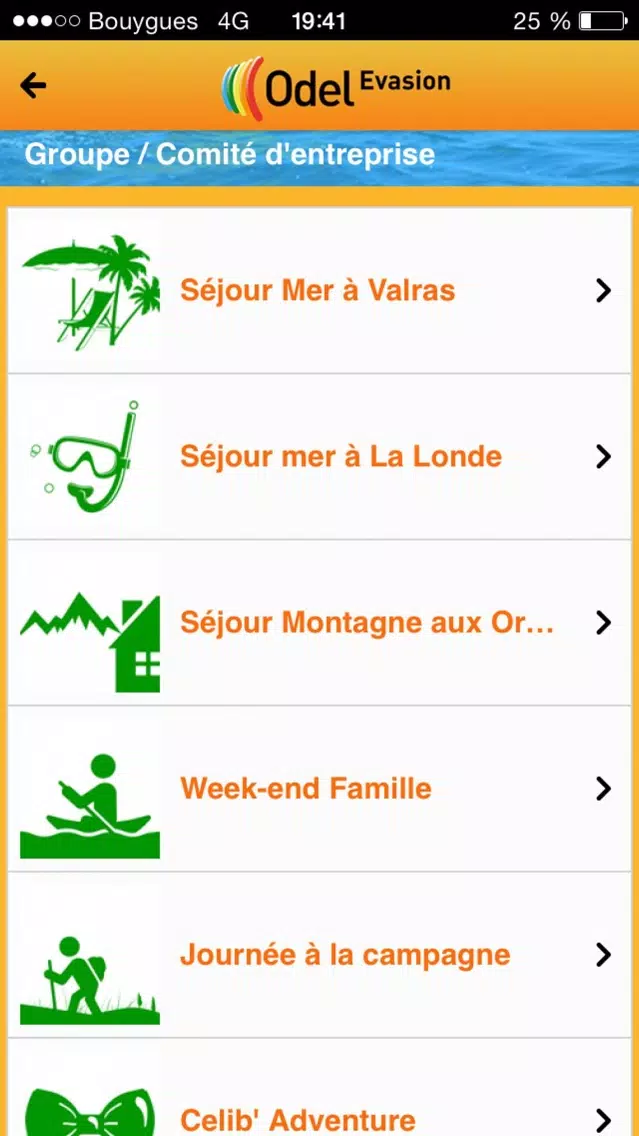Image resolution: width=639 pixels, height=1136 pixels.
Task: Open Séjour mer à La Londe
Action: tap(320, 456)
